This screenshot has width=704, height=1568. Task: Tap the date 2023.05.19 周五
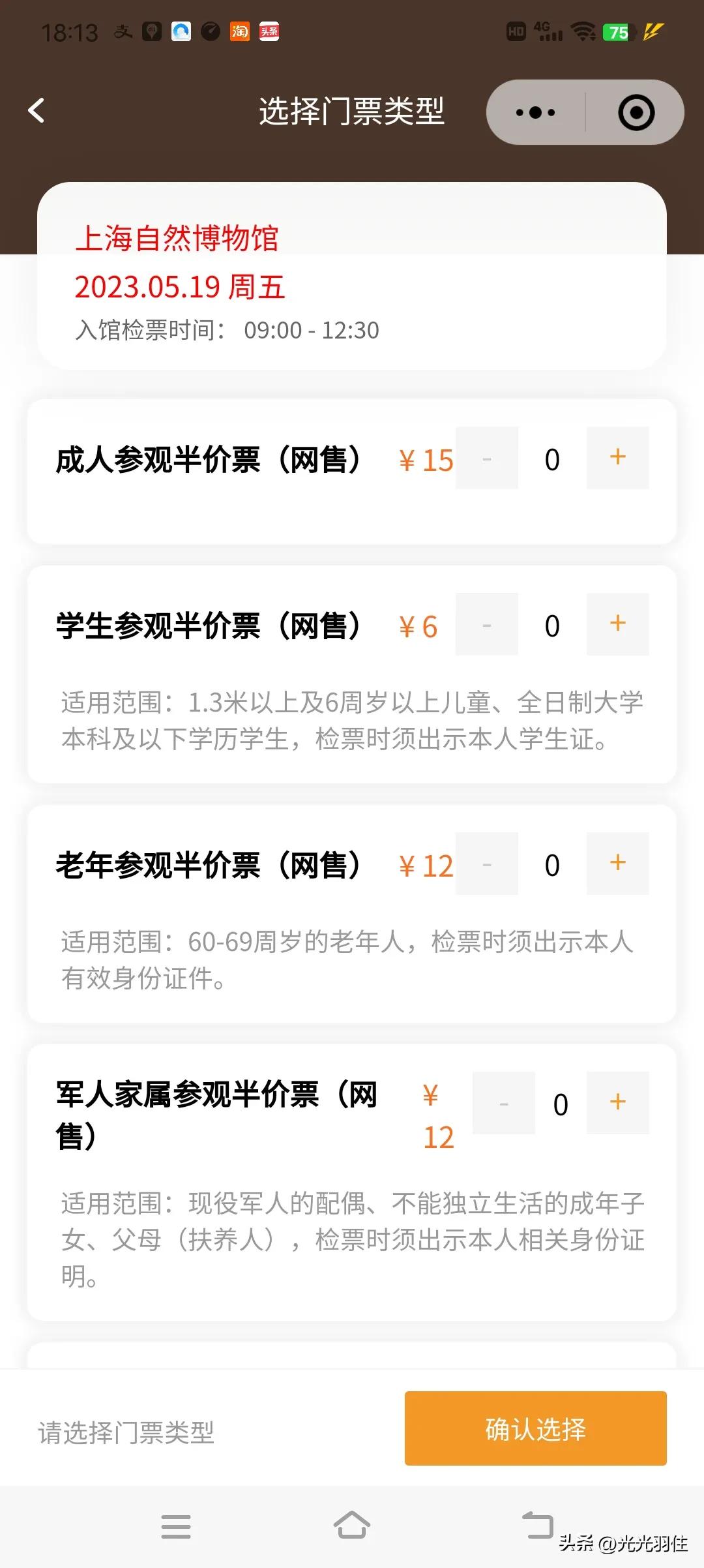(x=181, y=288)
